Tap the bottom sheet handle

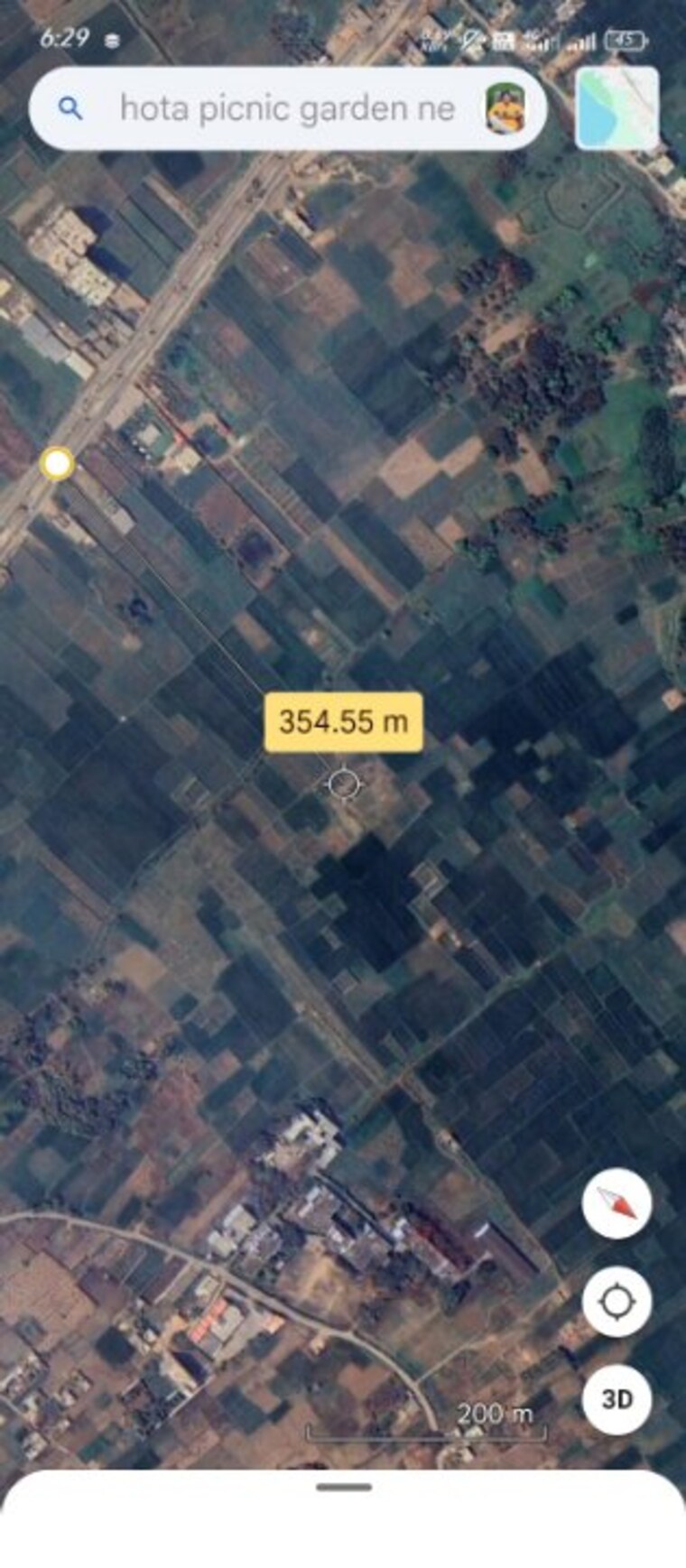click(x=344, y=1487)
